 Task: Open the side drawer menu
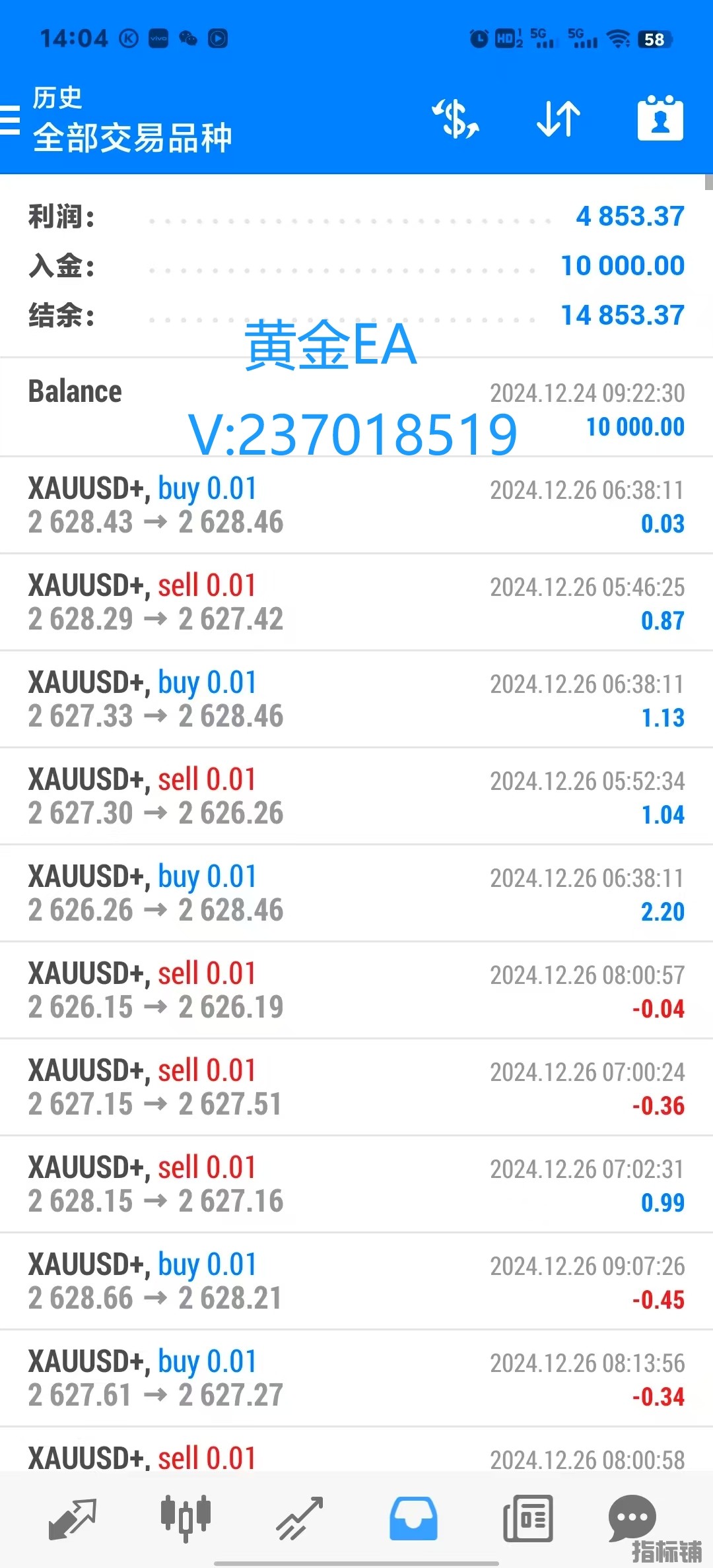tap(11, 120)
